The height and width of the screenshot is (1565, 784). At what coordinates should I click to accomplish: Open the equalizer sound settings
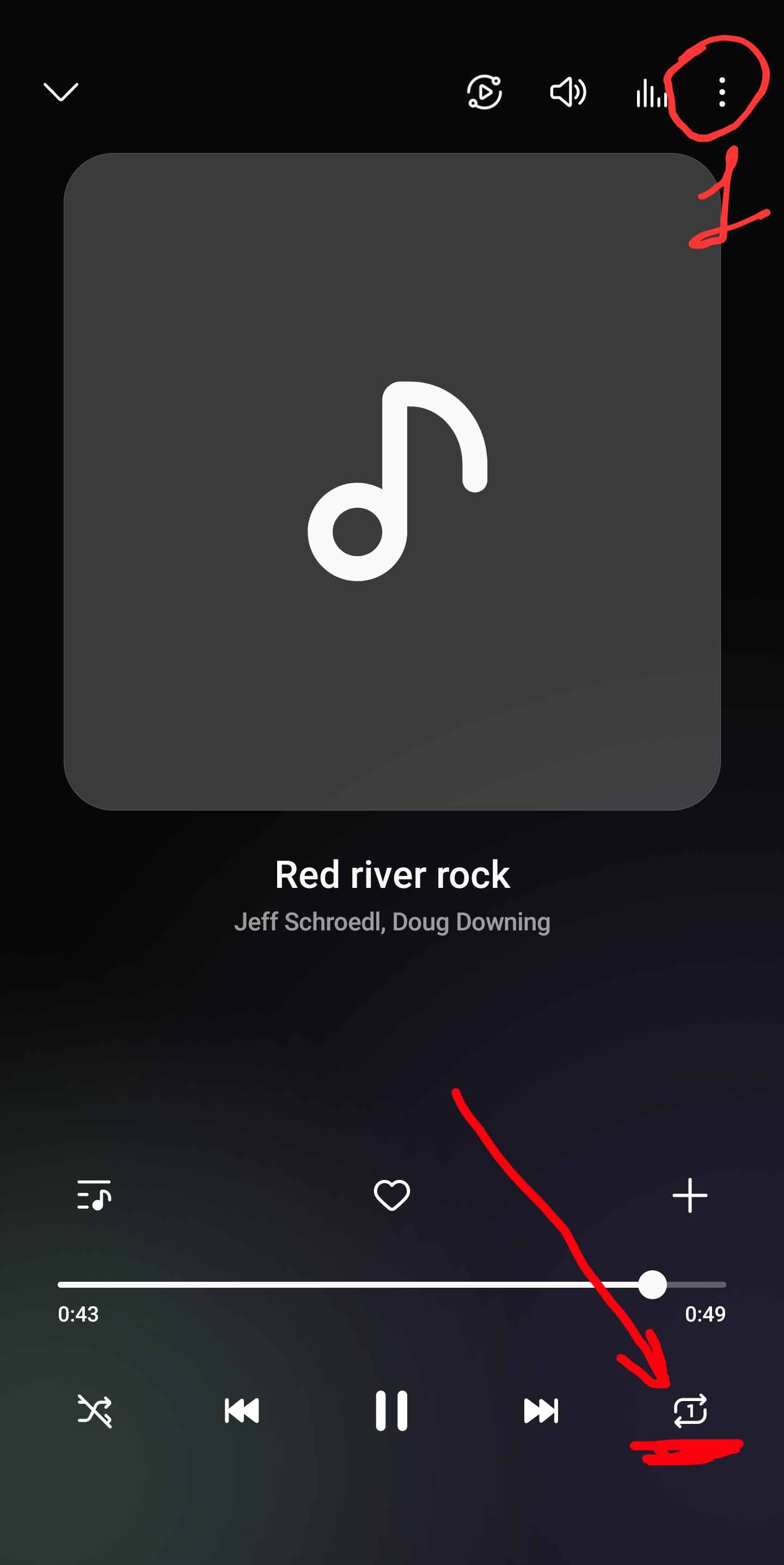click(x=651, y=93)
